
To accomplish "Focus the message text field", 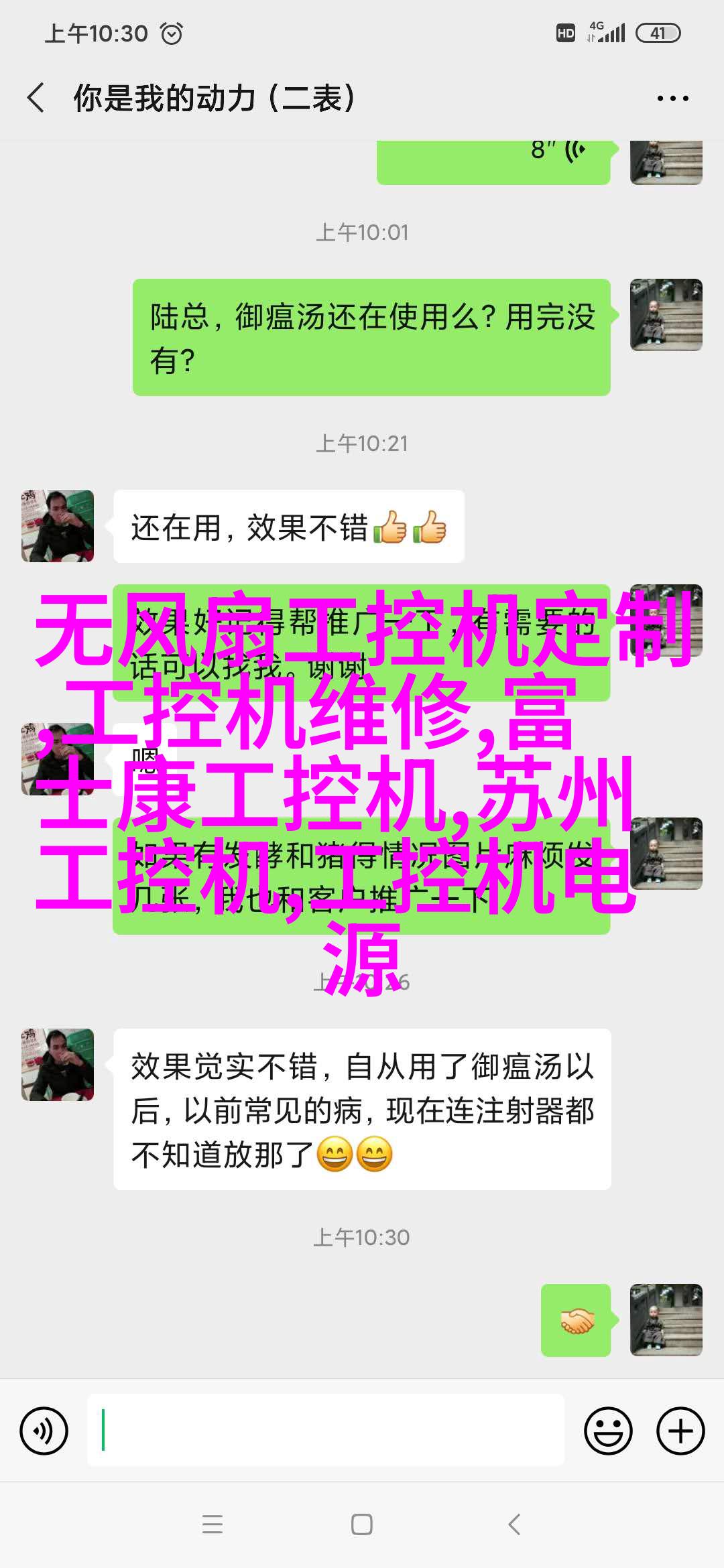I will click(x=325, y=1430).
